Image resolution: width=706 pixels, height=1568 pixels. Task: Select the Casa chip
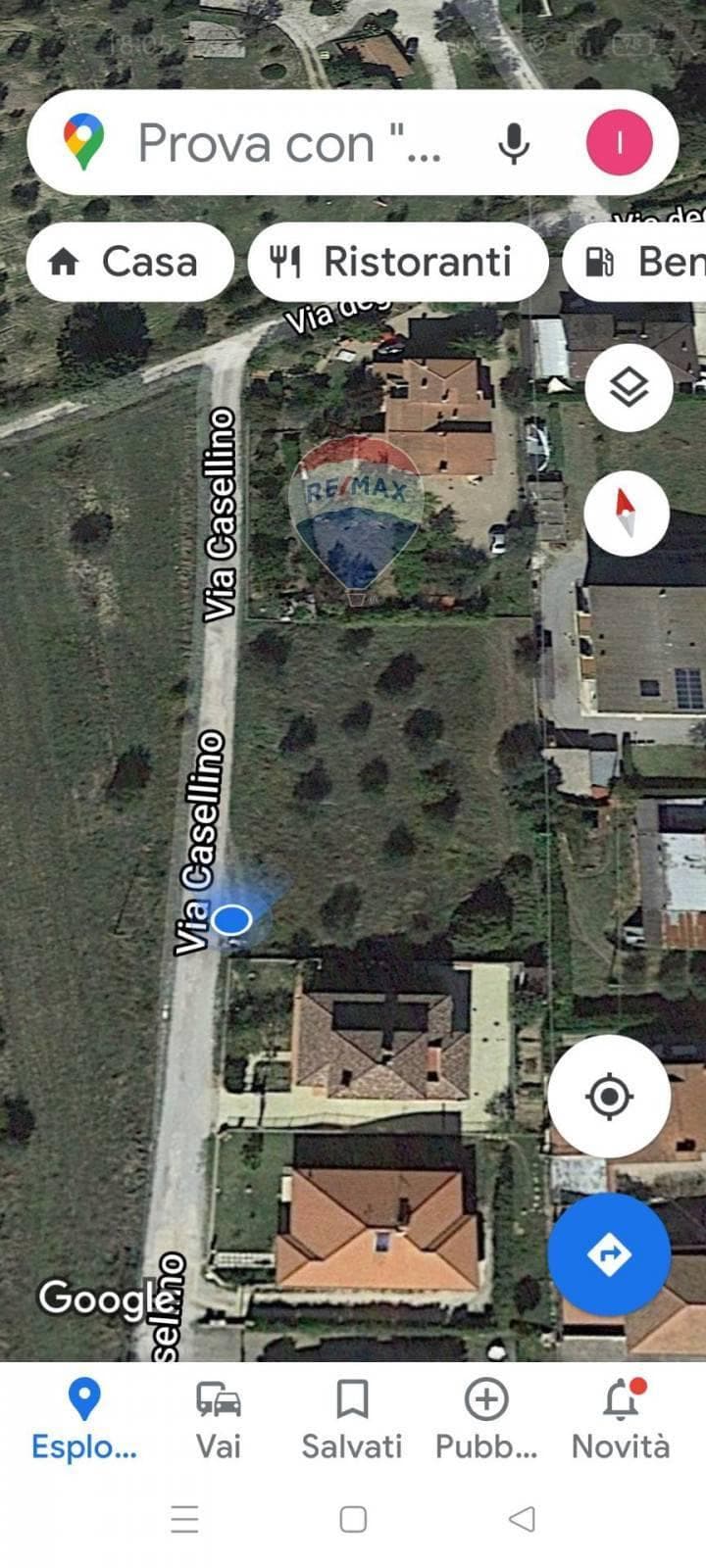[130, 262]
